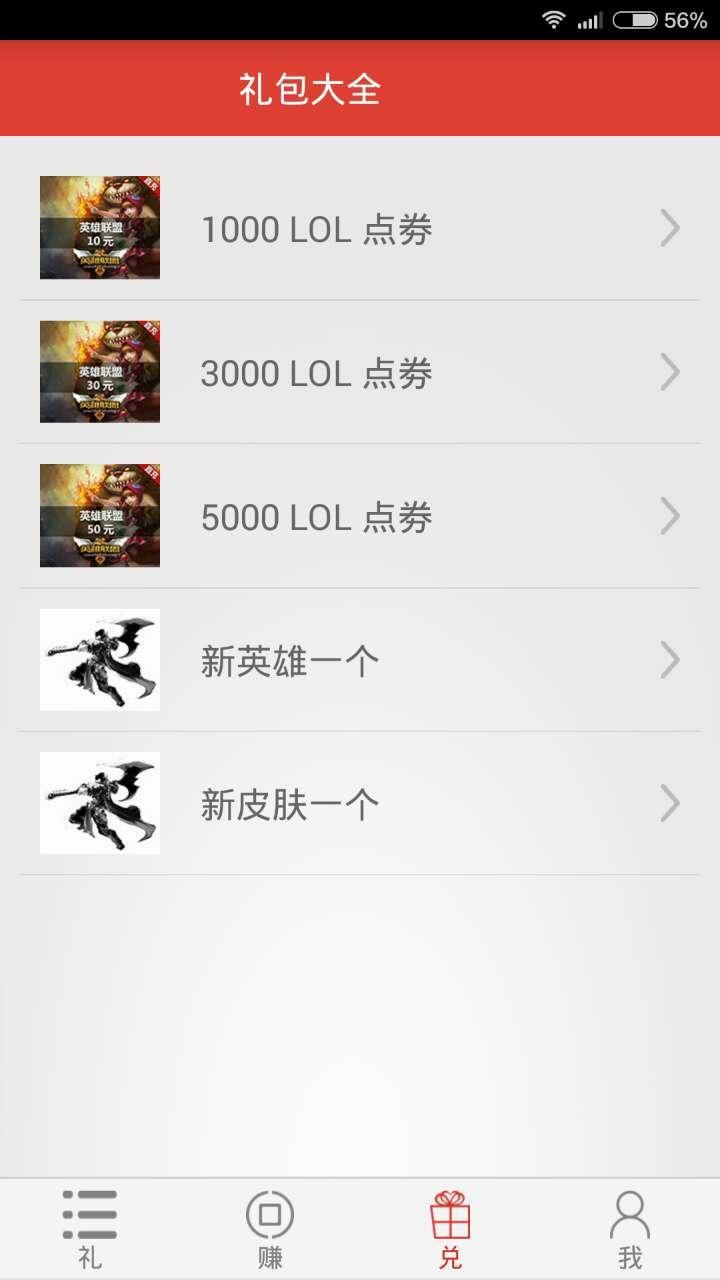Tap the 新英雄一个 hero artwork image
Viewport: 720px width, 1280px height.
[98, 659]
